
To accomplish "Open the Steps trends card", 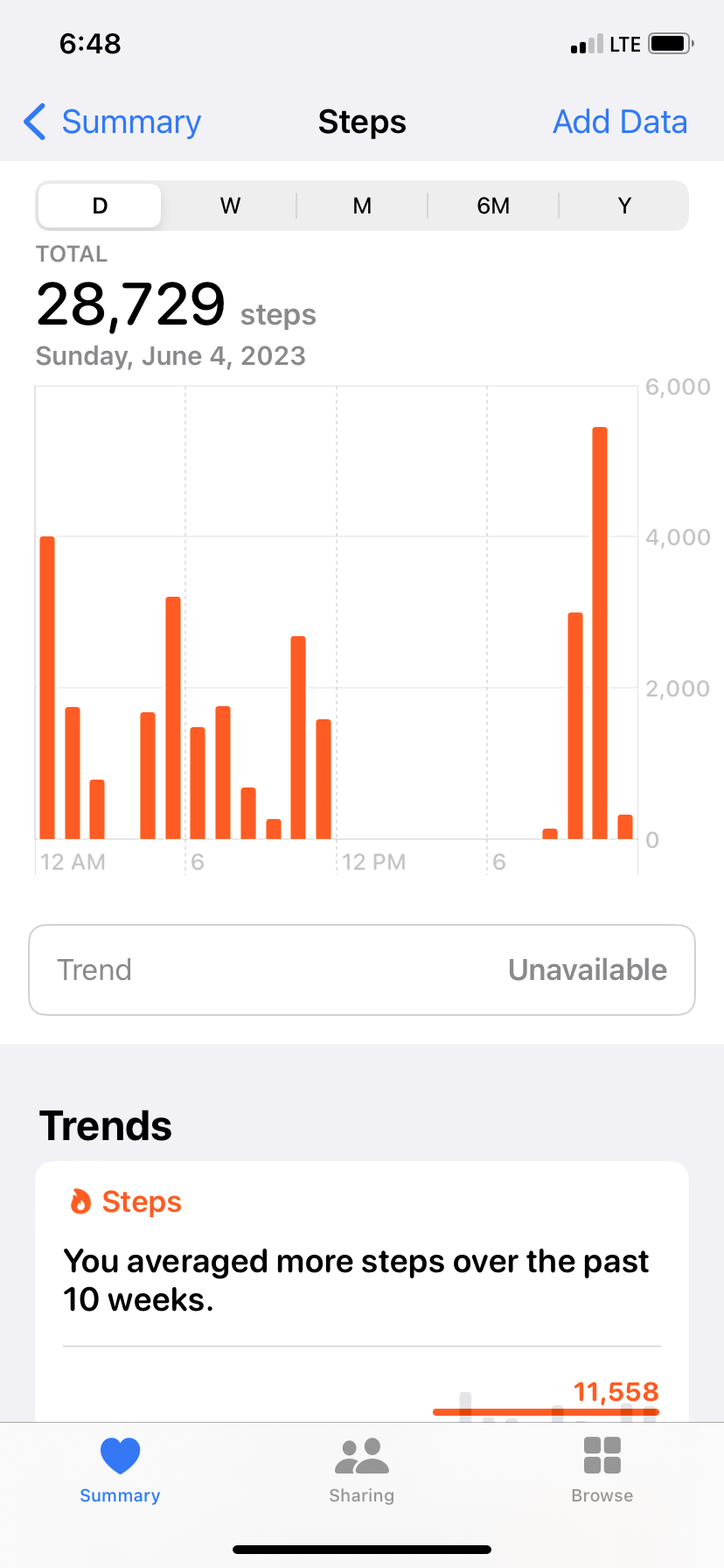I will click(362, 1291).
